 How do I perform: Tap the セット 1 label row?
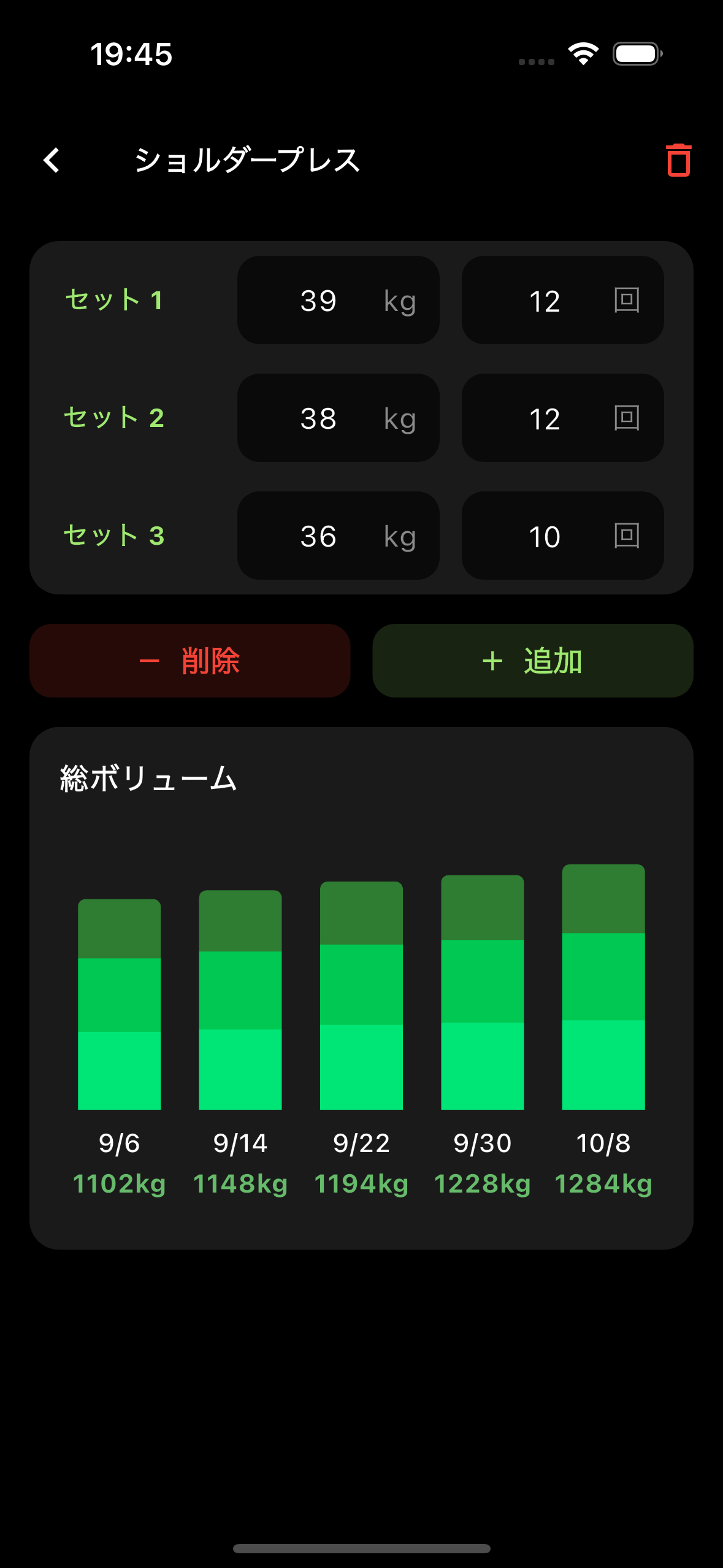tap(113, 300)
